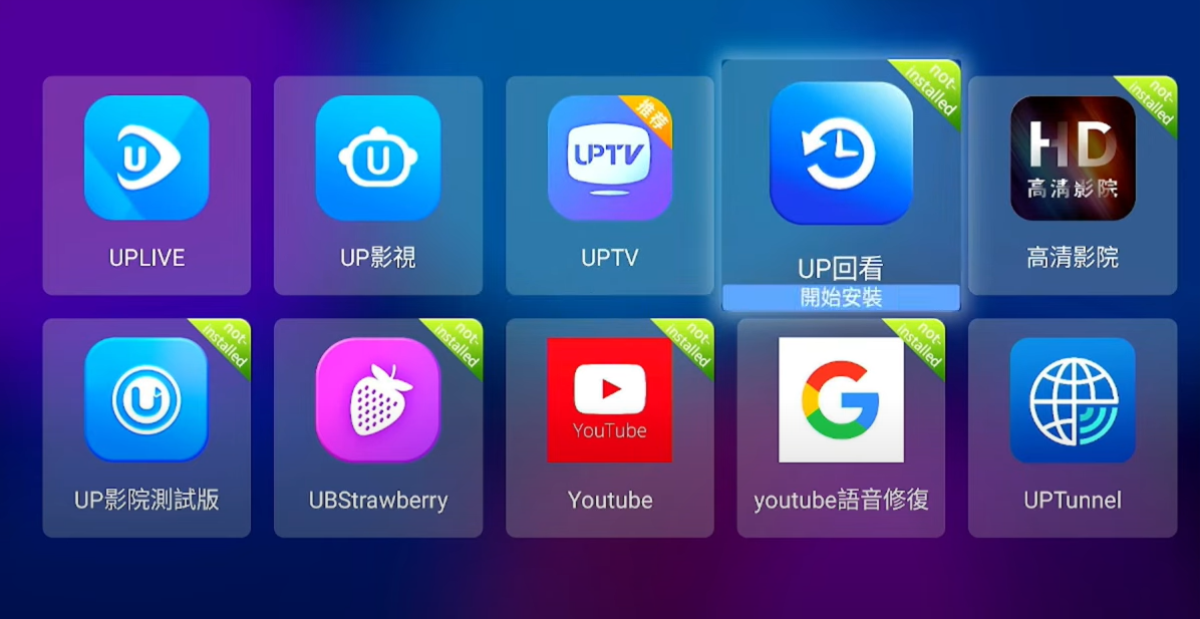Open the Youtube app tile
1200x619 pixels.
[x=610, y=427]
